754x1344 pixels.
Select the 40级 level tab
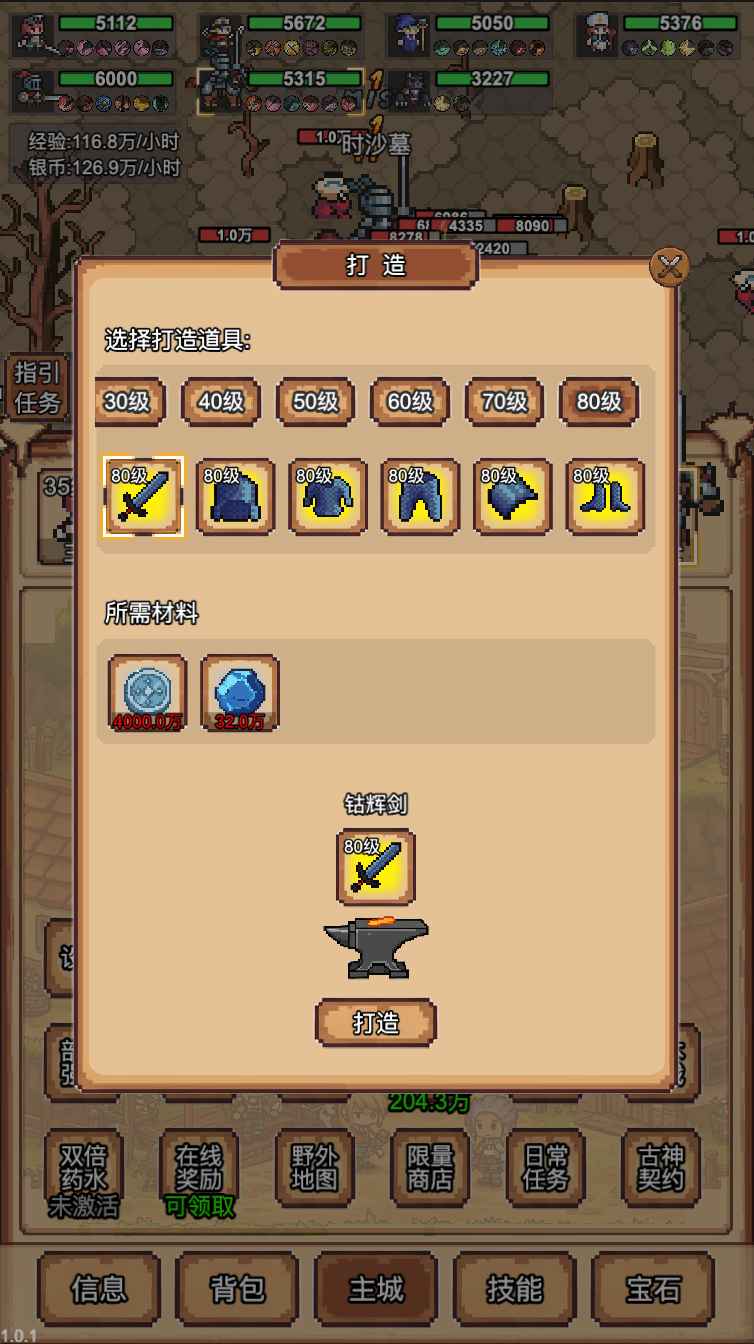tap(221, 402)
